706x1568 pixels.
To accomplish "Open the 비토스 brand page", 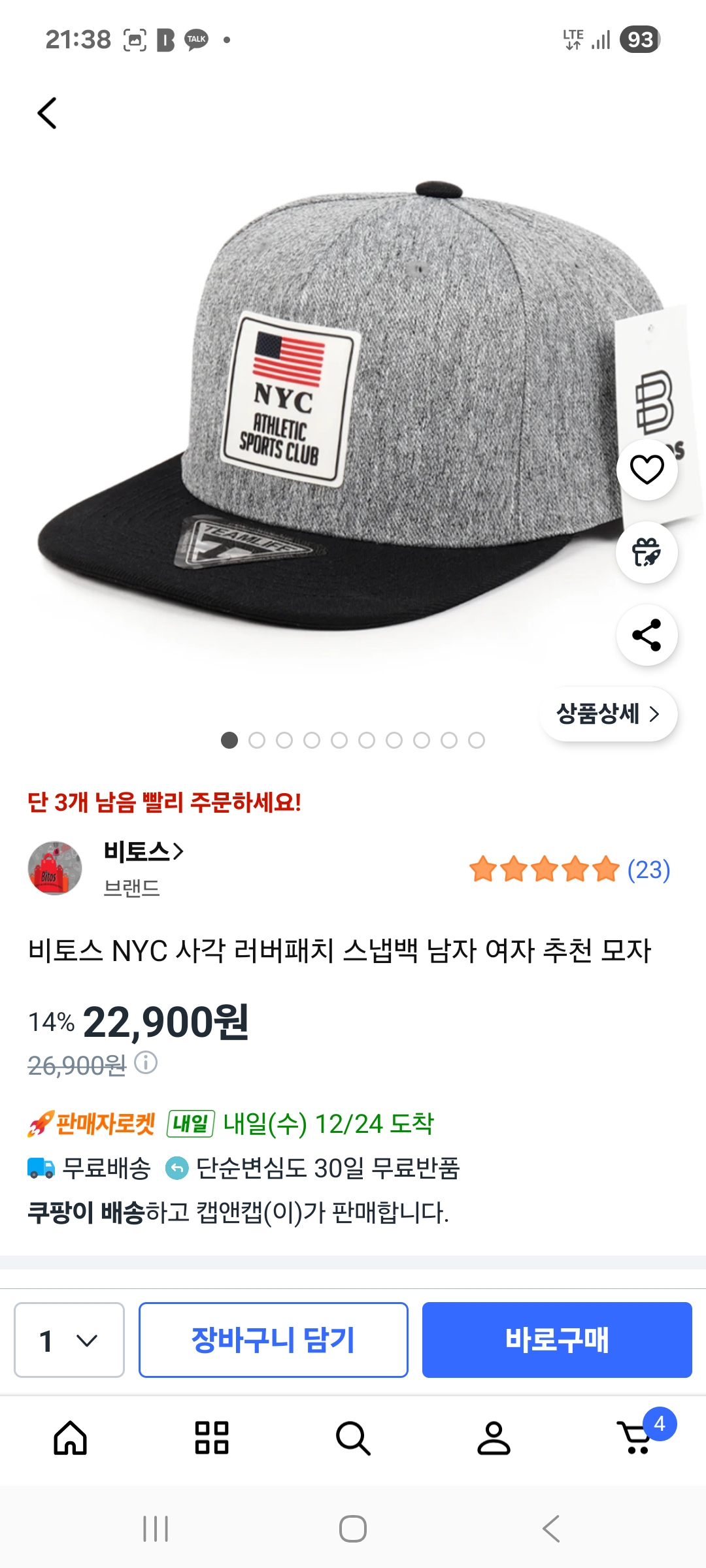I will click(x=144, y=852).
